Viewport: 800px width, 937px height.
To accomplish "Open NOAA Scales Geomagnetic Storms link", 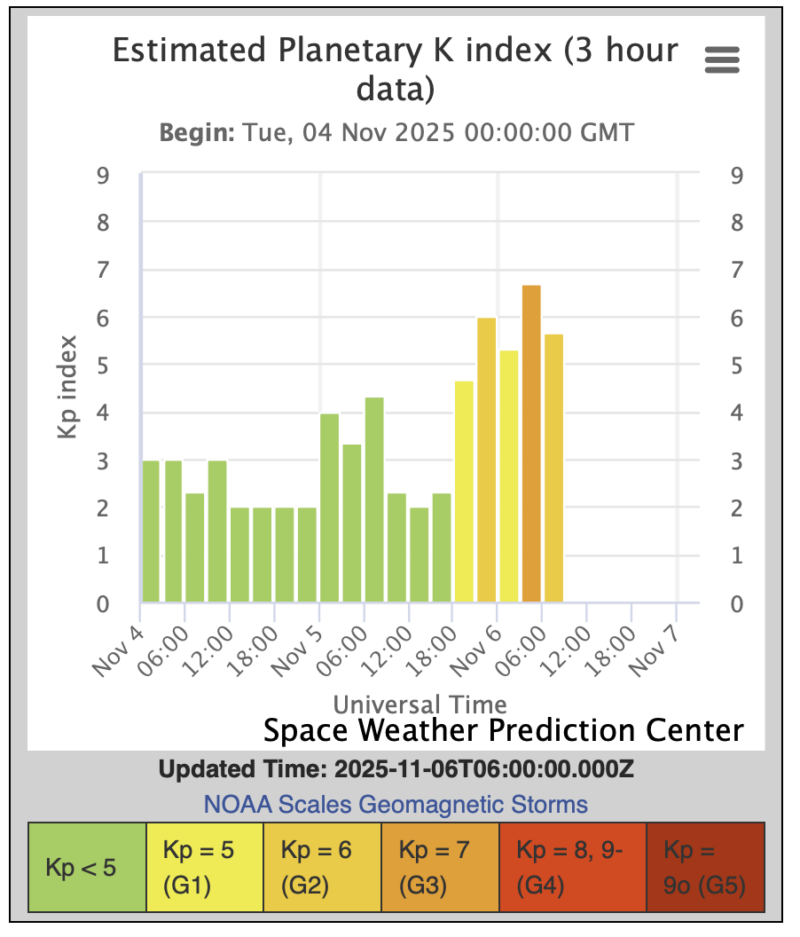I will [395, 804].
